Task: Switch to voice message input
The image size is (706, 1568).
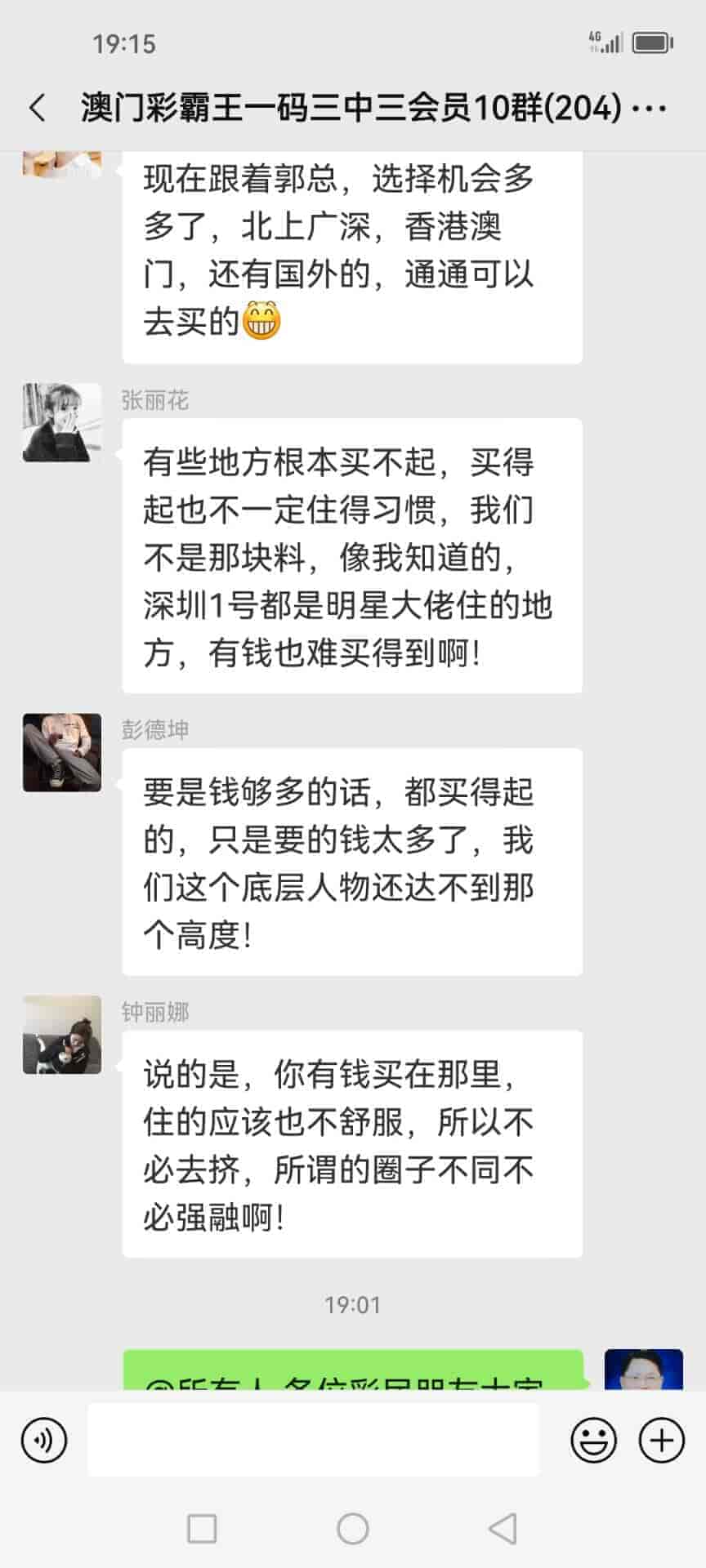Action: [x=44, y=1441]
